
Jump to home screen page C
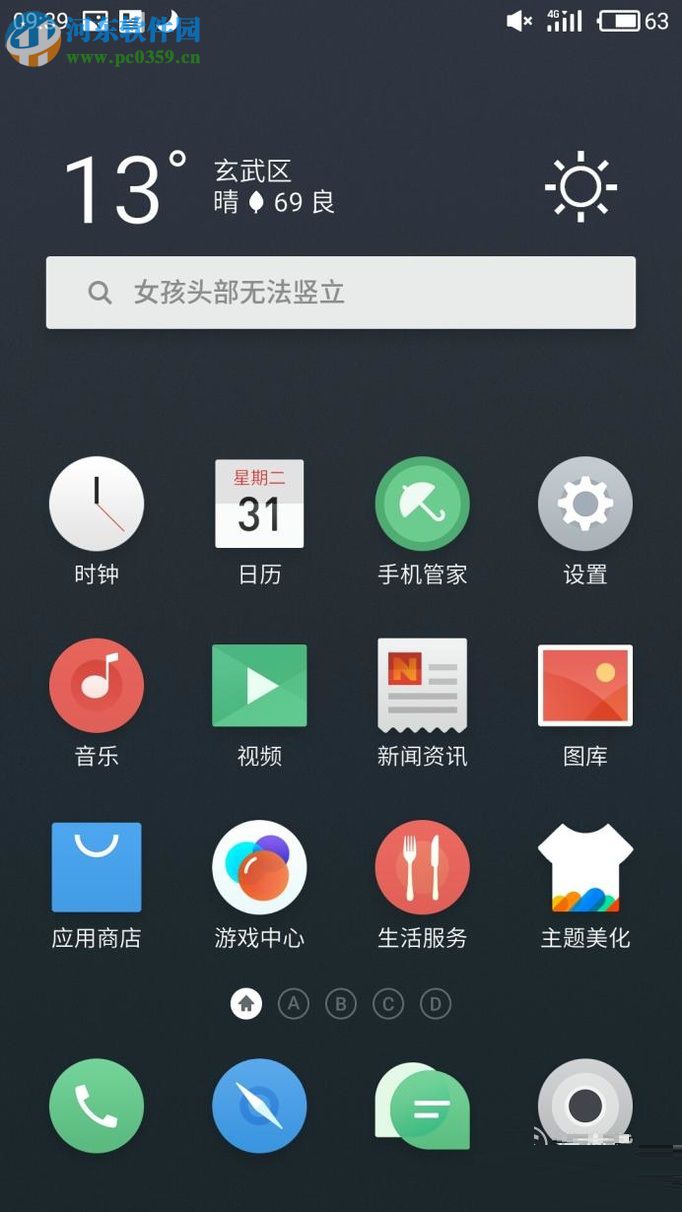click(x=388, y=1003)
